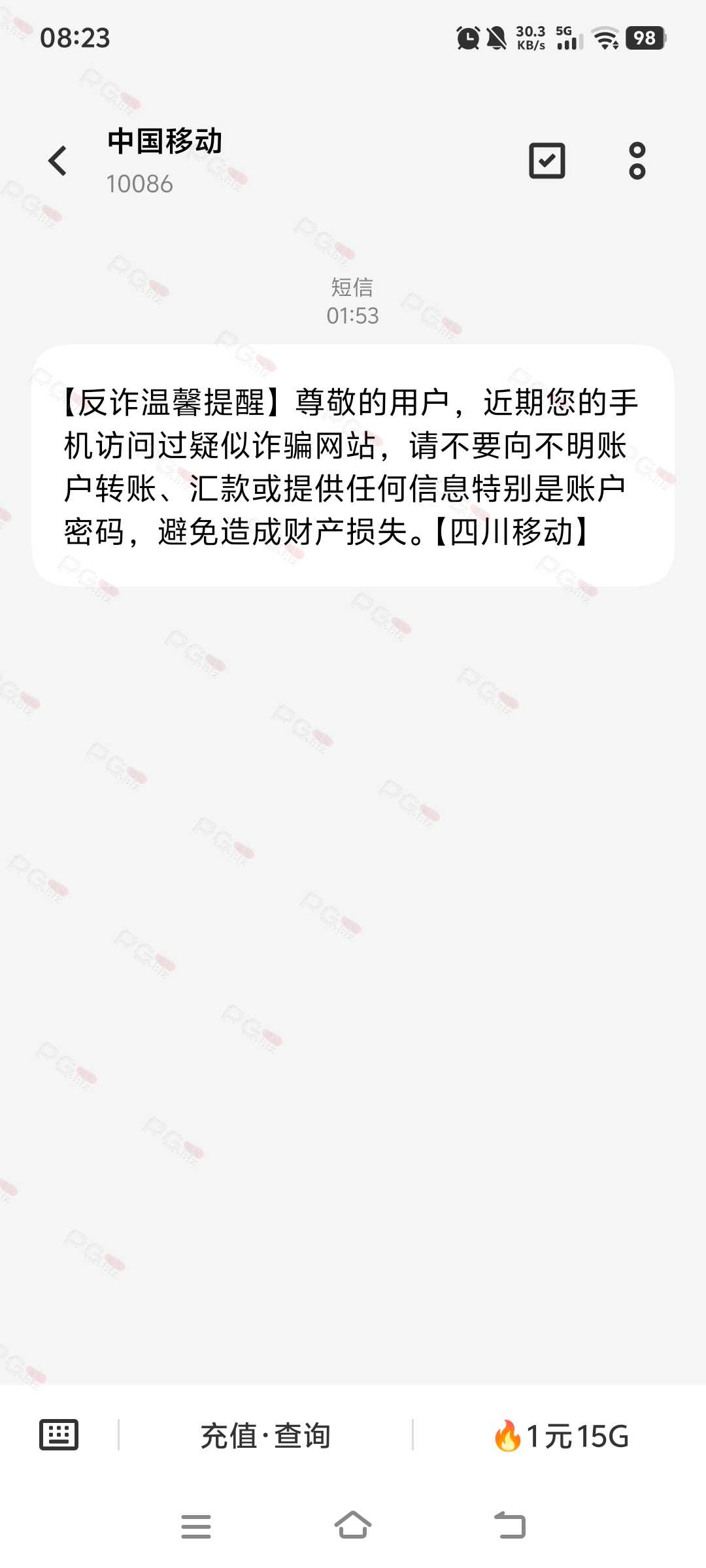The width and height of the screenshot is (706, 1568).
Task: Open the 1元15G offer
Action: coord(561,1435)
